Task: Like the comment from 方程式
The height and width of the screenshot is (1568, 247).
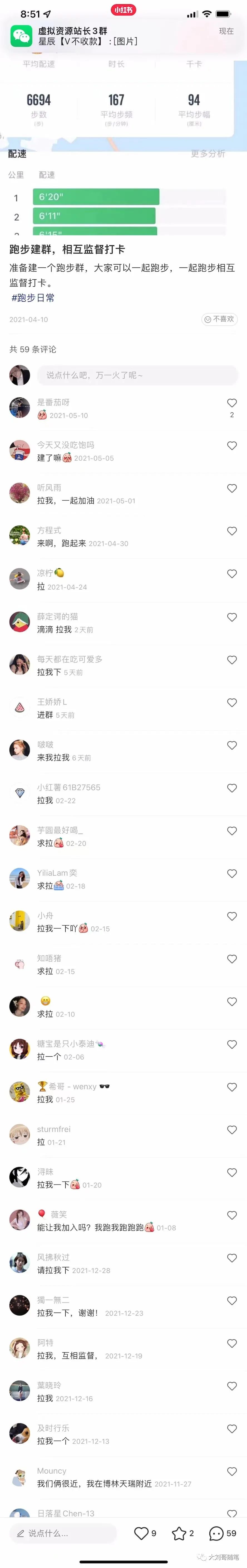Action: pyautogui.click(x=232, y=531)
